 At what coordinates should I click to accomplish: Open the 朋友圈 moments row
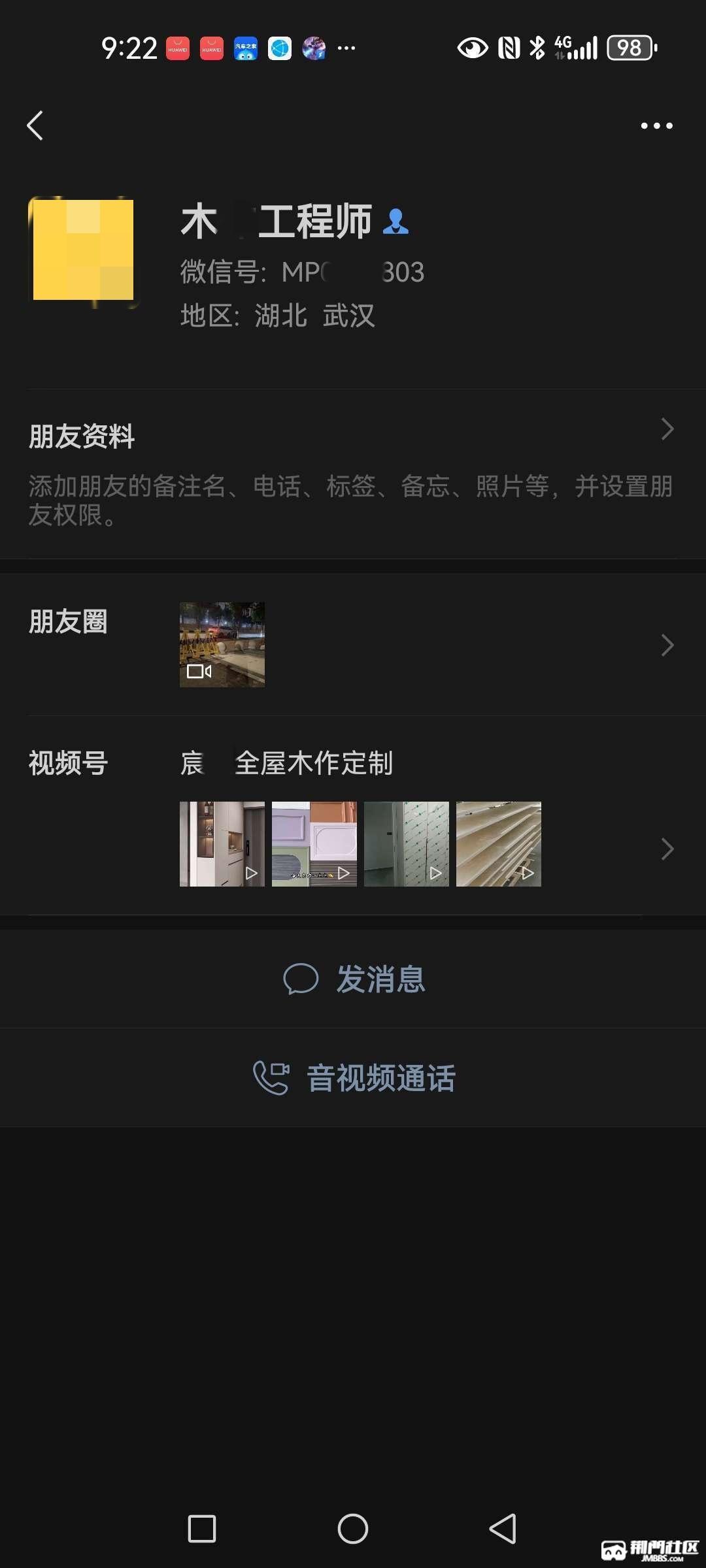353,645
